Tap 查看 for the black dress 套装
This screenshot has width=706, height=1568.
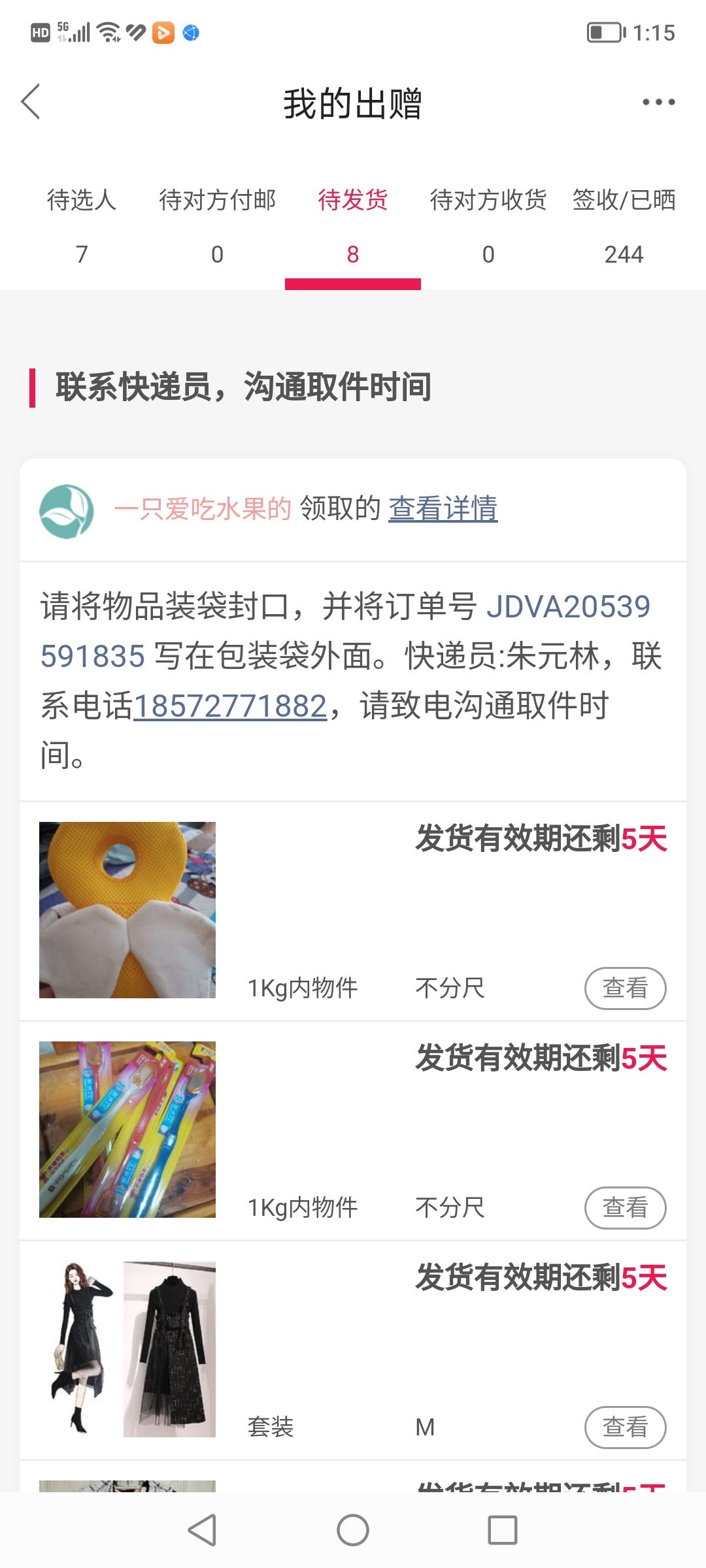625,1427
